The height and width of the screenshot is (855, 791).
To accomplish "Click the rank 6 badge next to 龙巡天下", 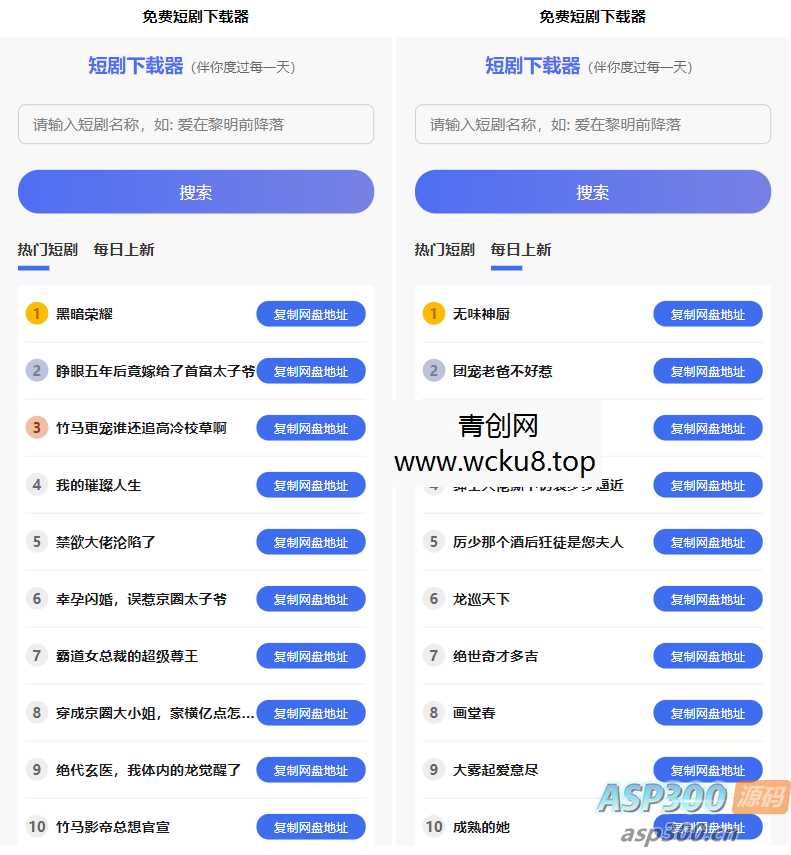I will coord(434,599).
